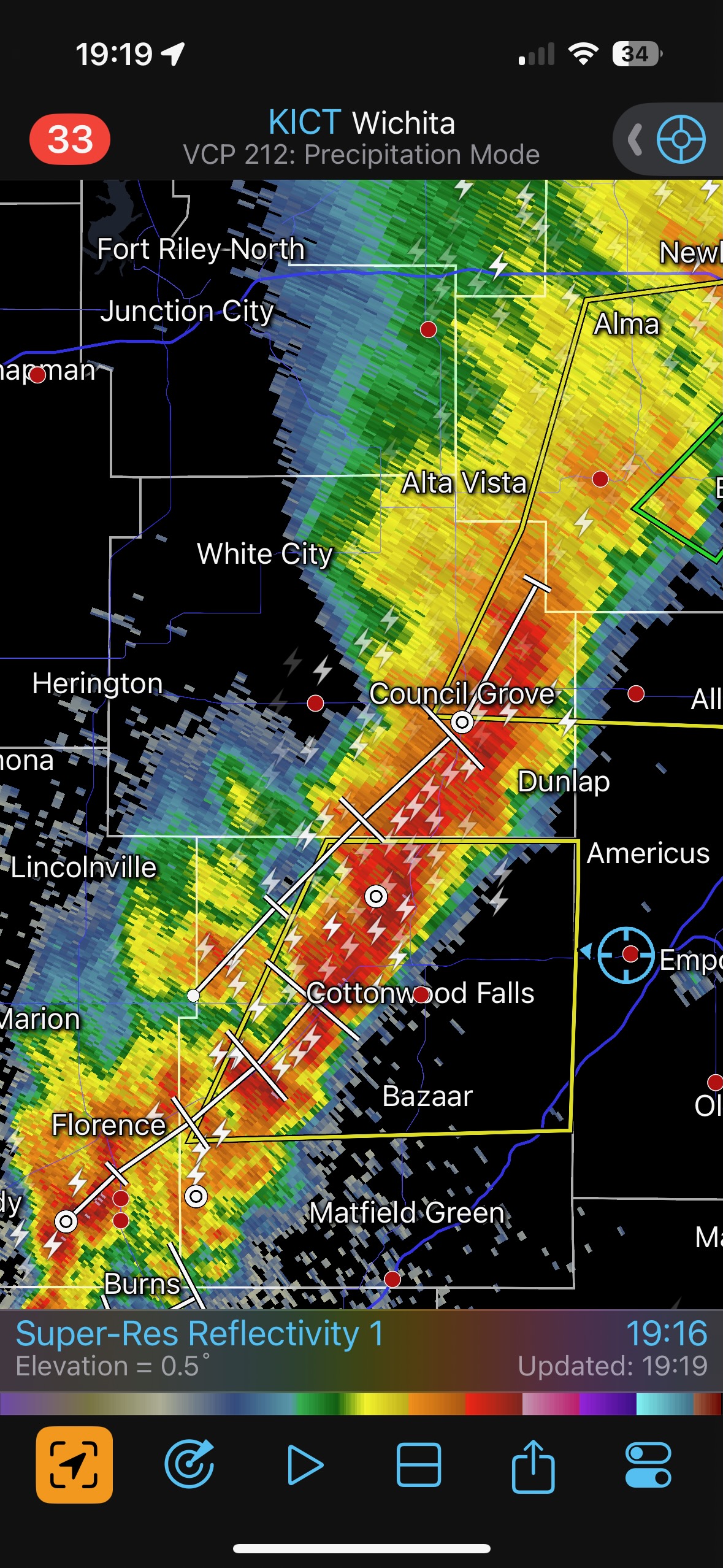Refresh radar data with the polling icon
The image size is (723, 1568).
(x=189, y=1465)
